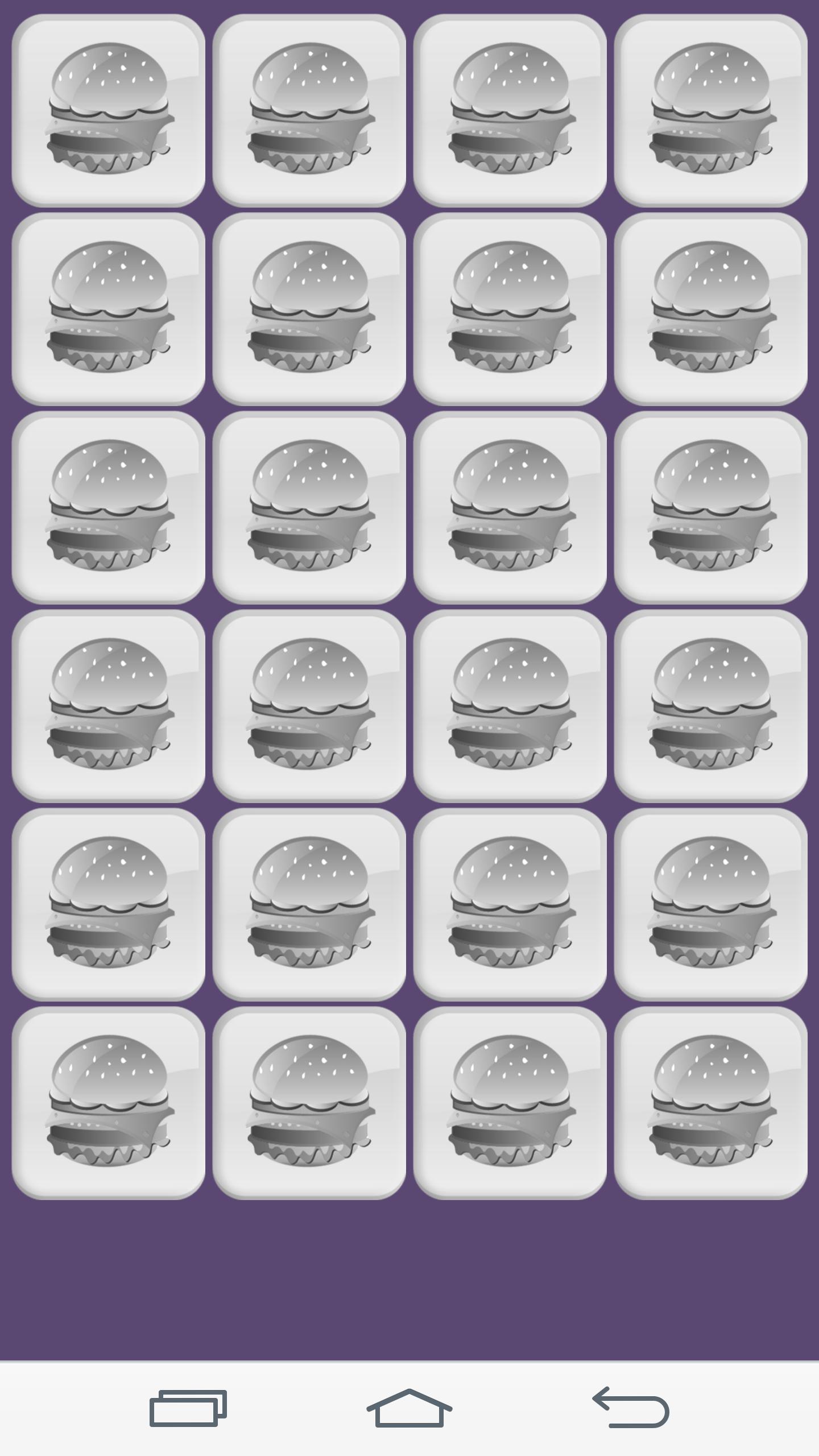Reveal the last card in the bottom row

pyautogui.click(x=710, y=1103)
